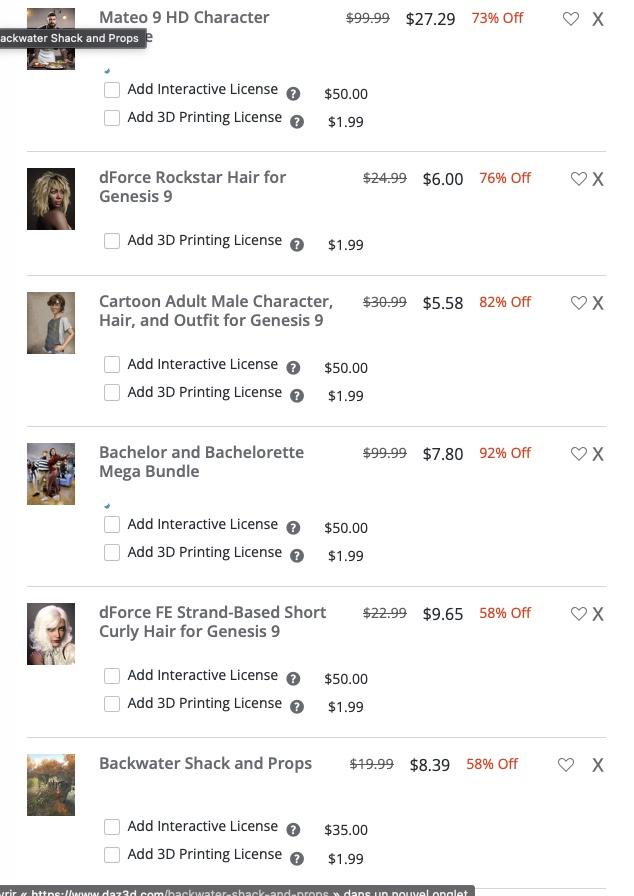Enable Interactive License for Mateo 9 HD
634x896 pixels.
pyautogui.click(x=112, y=90)
